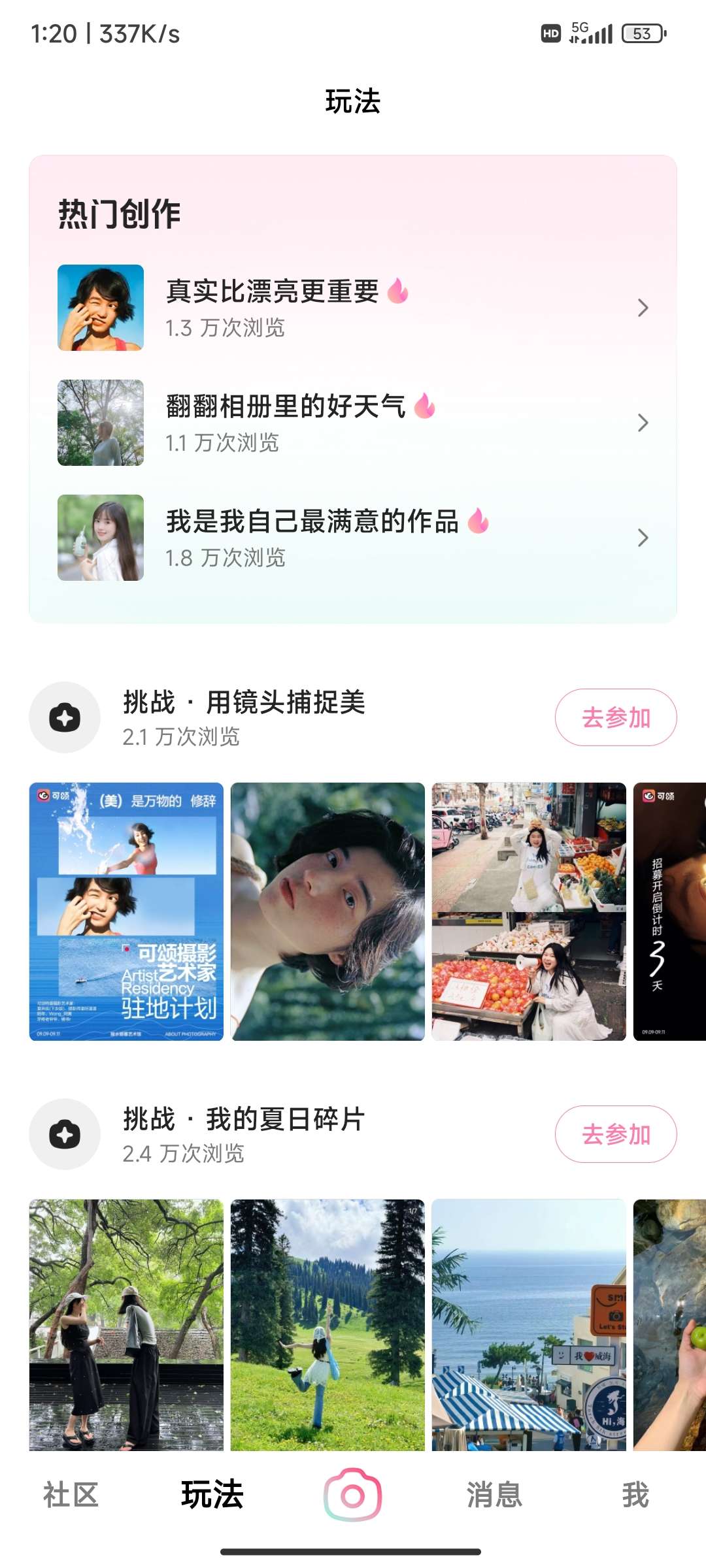
Task: Open the 我是我自己最满意的作品 topic
Action: pos(353,538)
